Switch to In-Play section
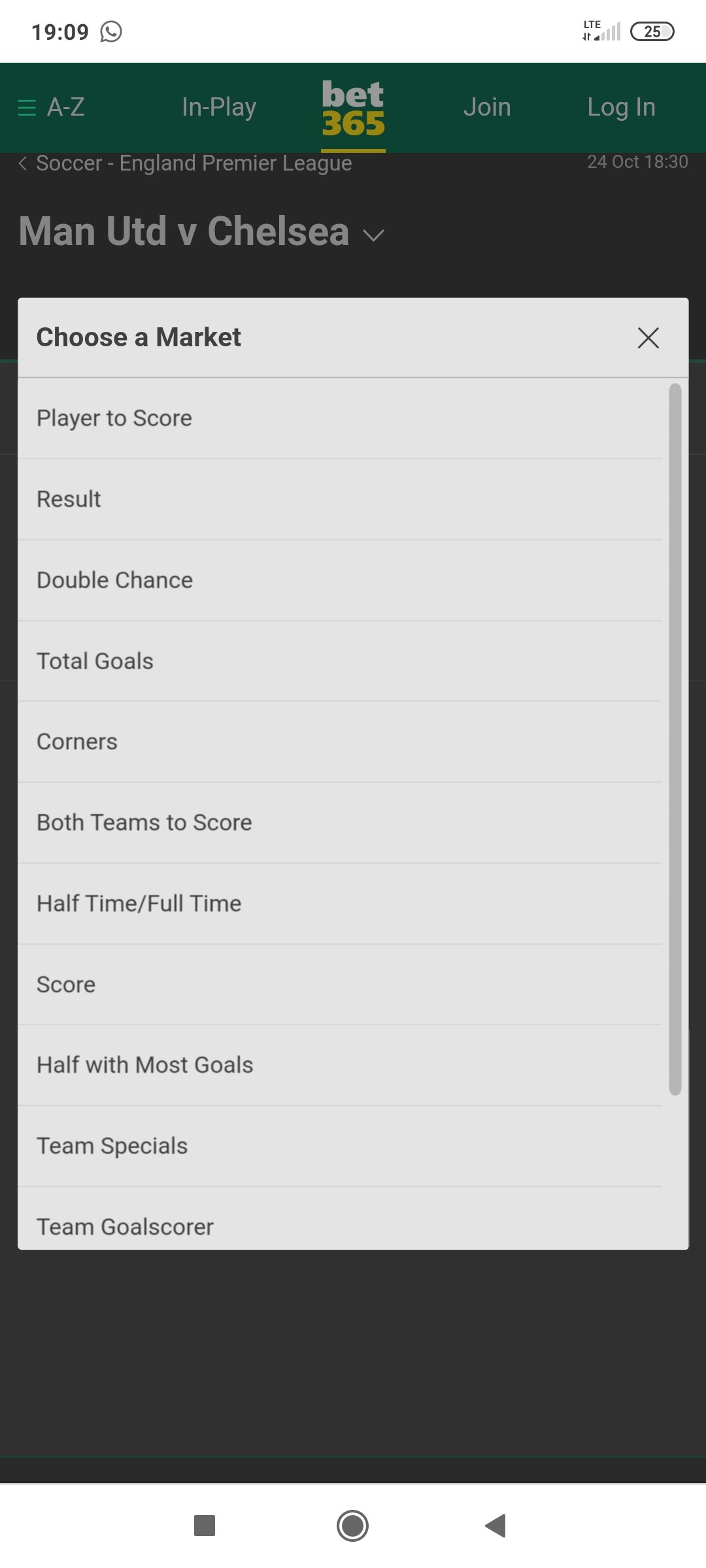706x1568 pixels. pos(219,107)
